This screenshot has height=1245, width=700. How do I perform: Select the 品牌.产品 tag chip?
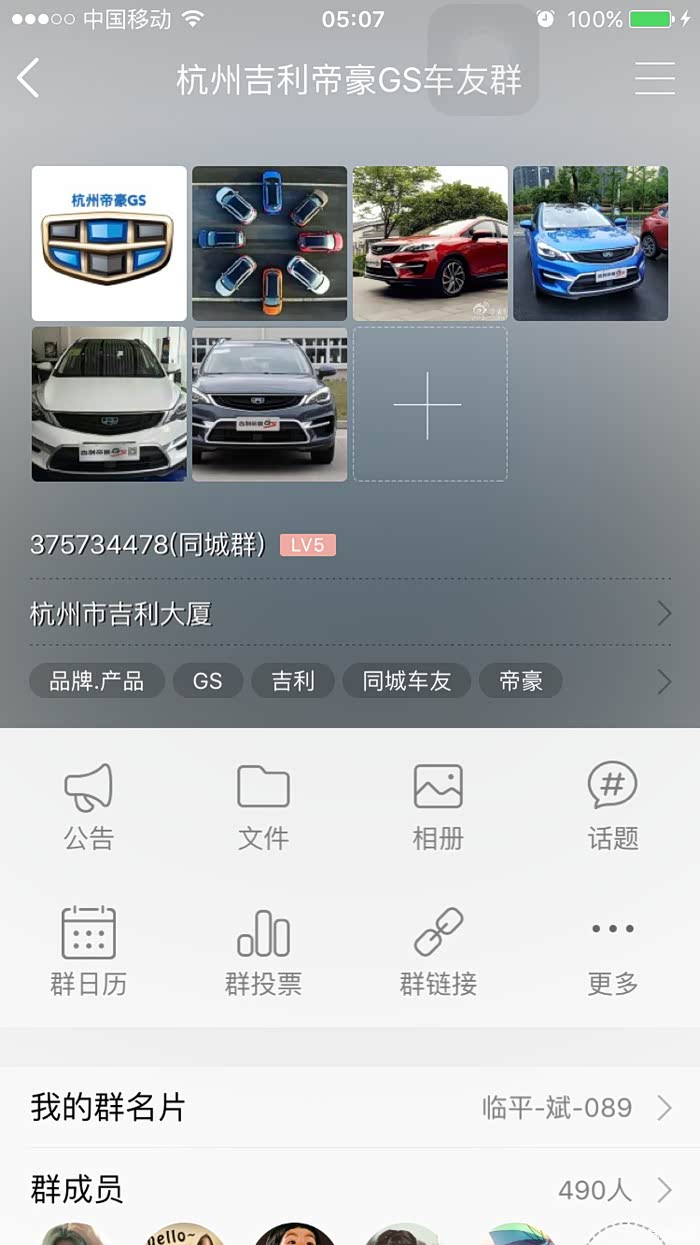[97, 682]
